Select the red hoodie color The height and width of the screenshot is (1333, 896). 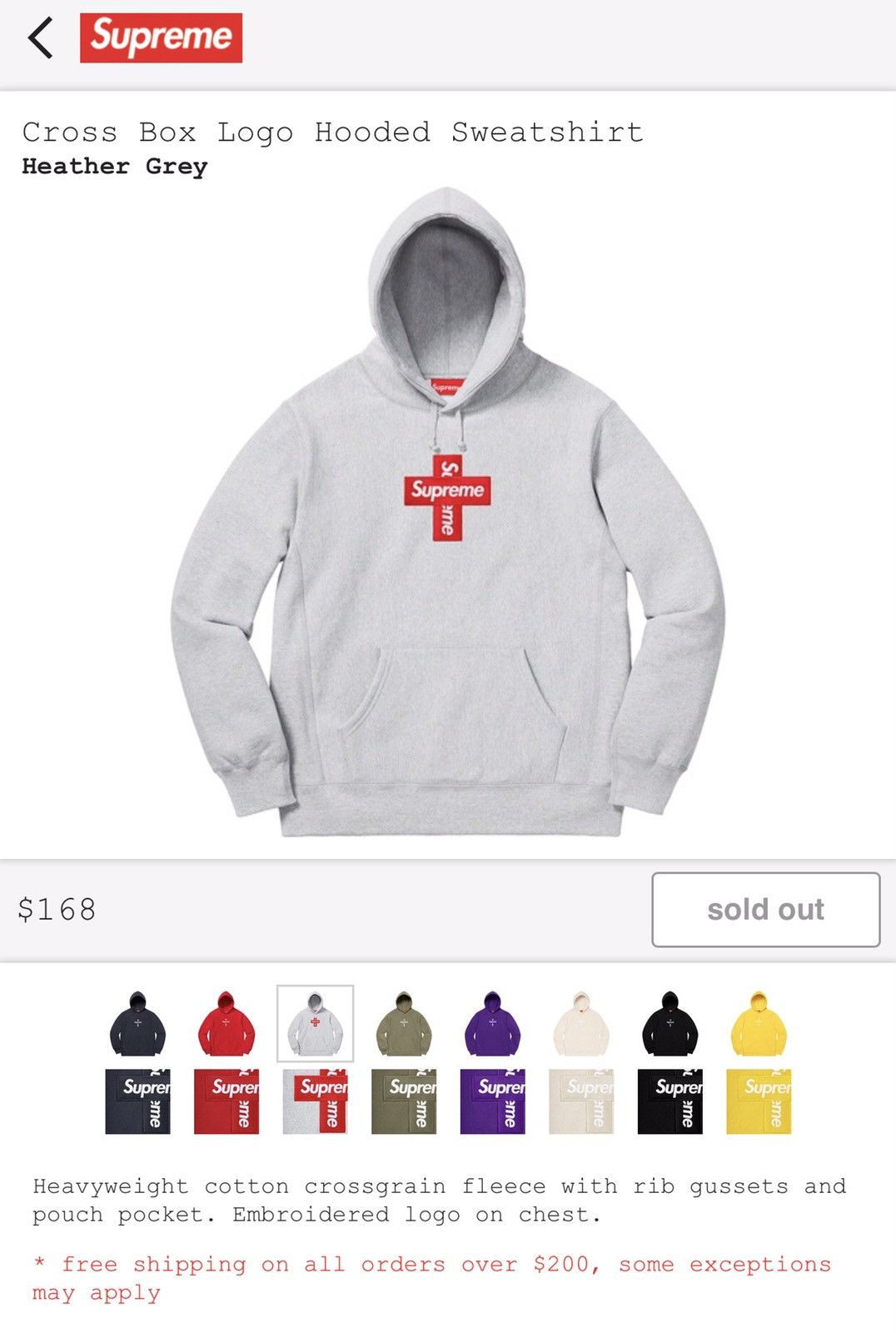tap(226, 1023)
